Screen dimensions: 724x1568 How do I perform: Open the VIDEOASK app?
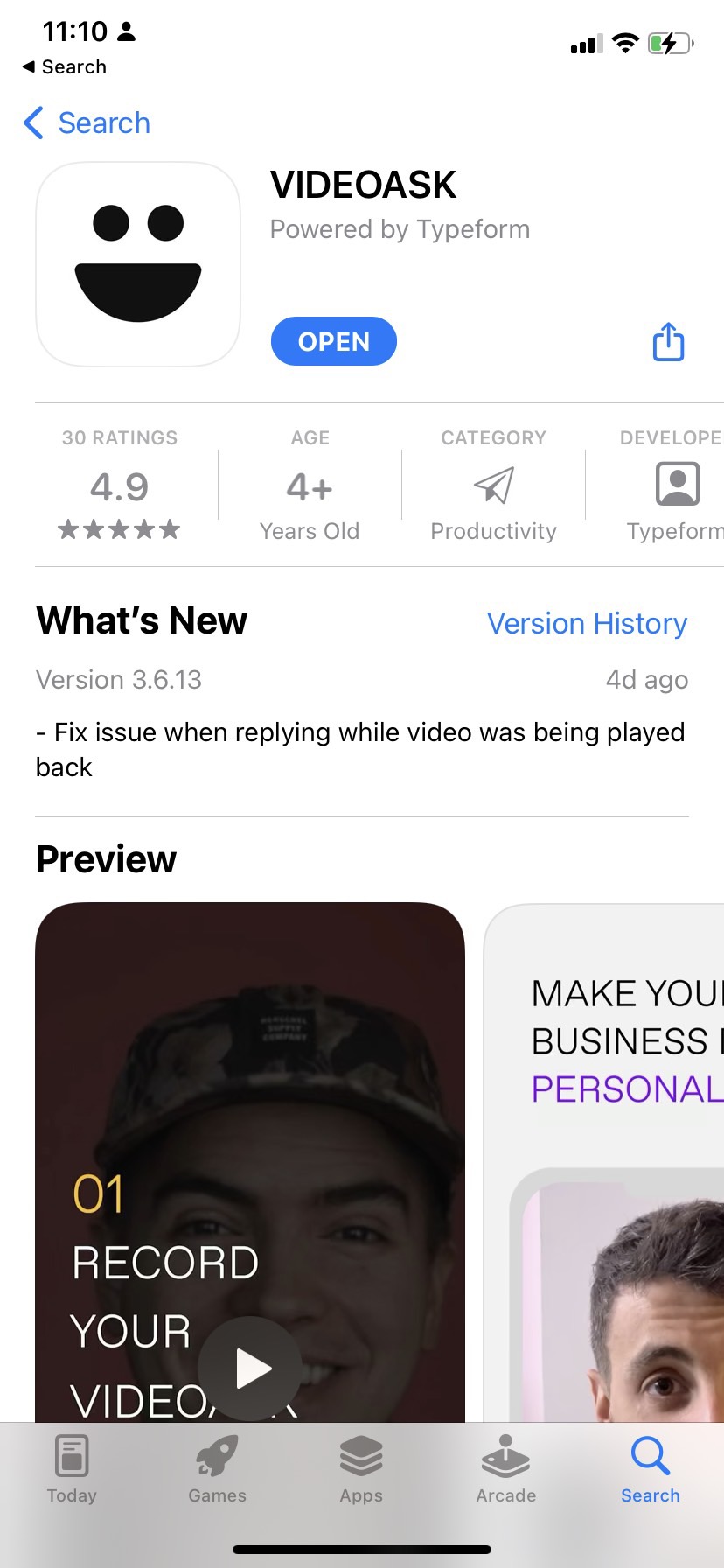pyautogui.click(x=333, y=341)
